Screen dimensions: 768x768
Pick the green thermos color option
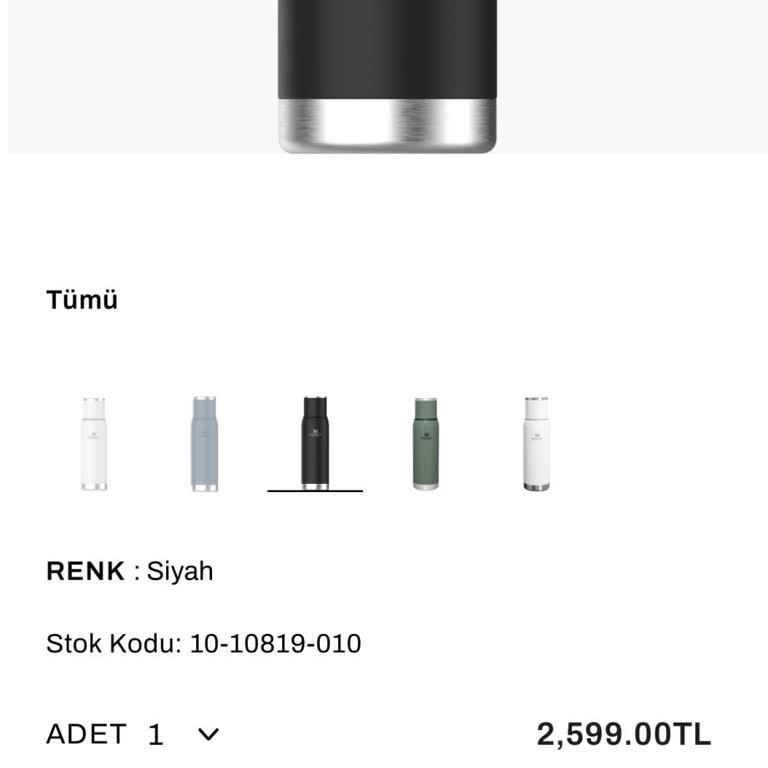coord(426,443)
